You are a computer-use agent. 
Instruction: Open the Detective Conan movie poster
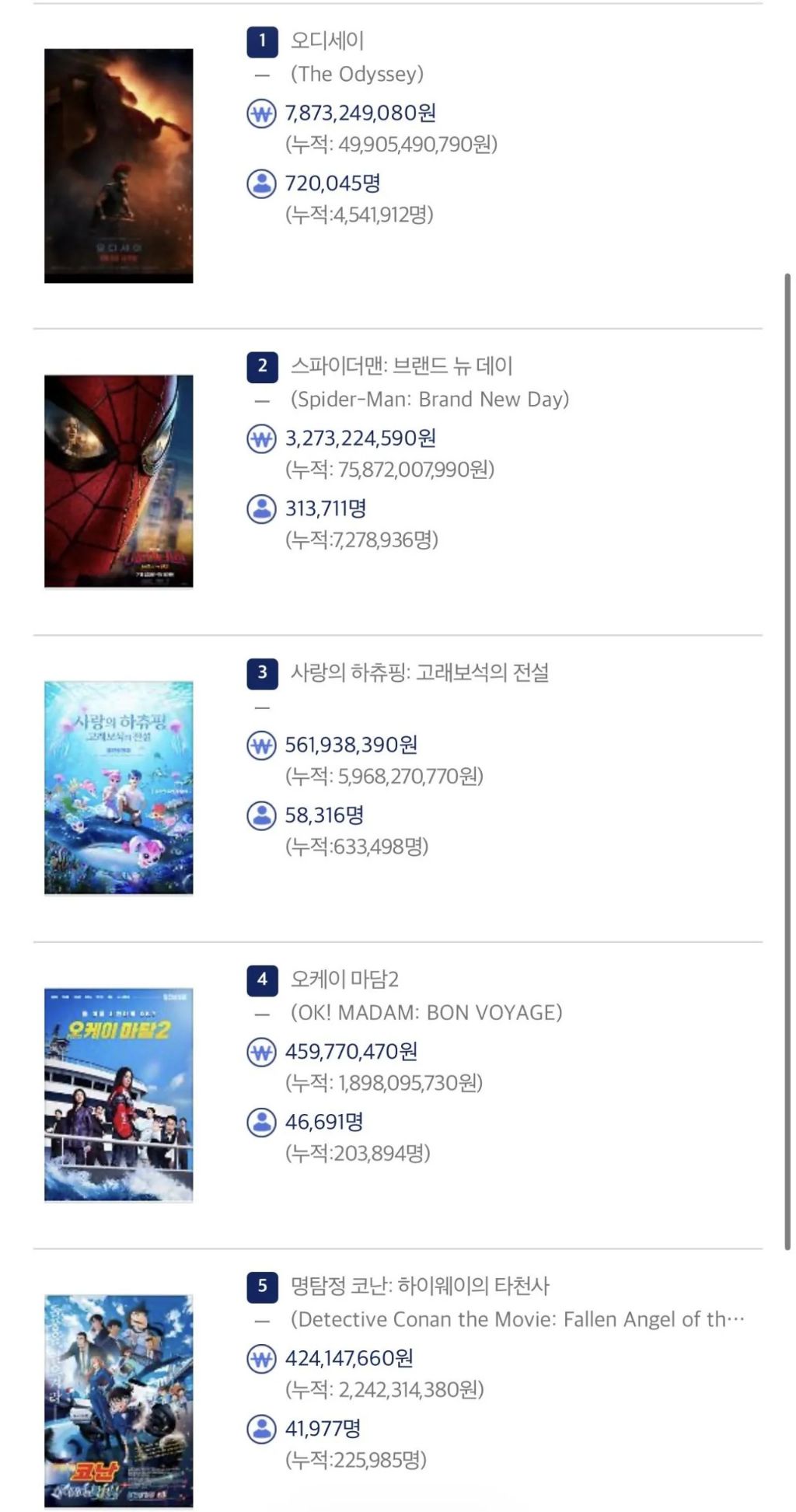click(x=118, y=1401)
